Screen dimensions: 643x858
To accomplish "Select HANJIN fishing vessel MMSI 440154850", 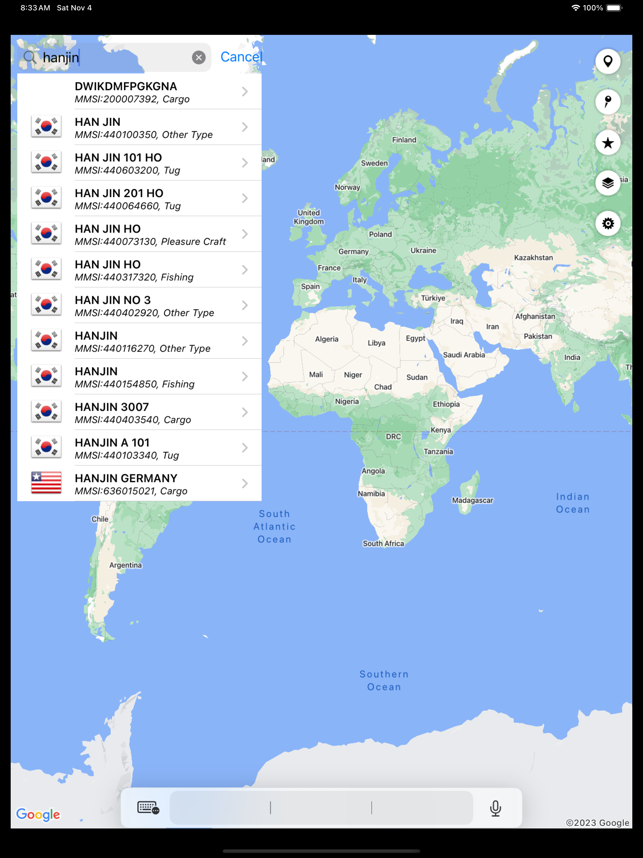I will click(140, 377).
